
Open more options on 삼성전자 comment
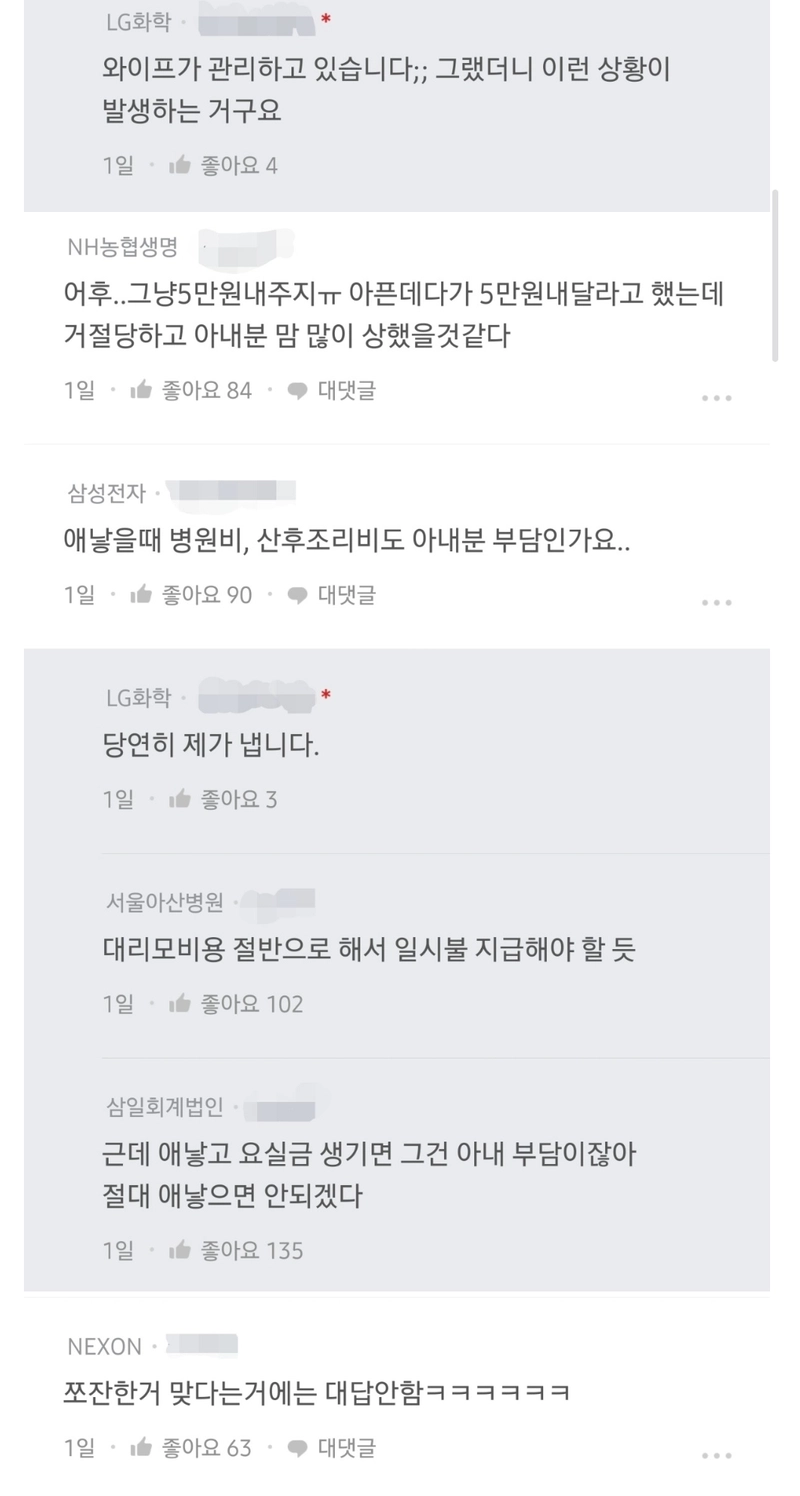pos(717,602)
